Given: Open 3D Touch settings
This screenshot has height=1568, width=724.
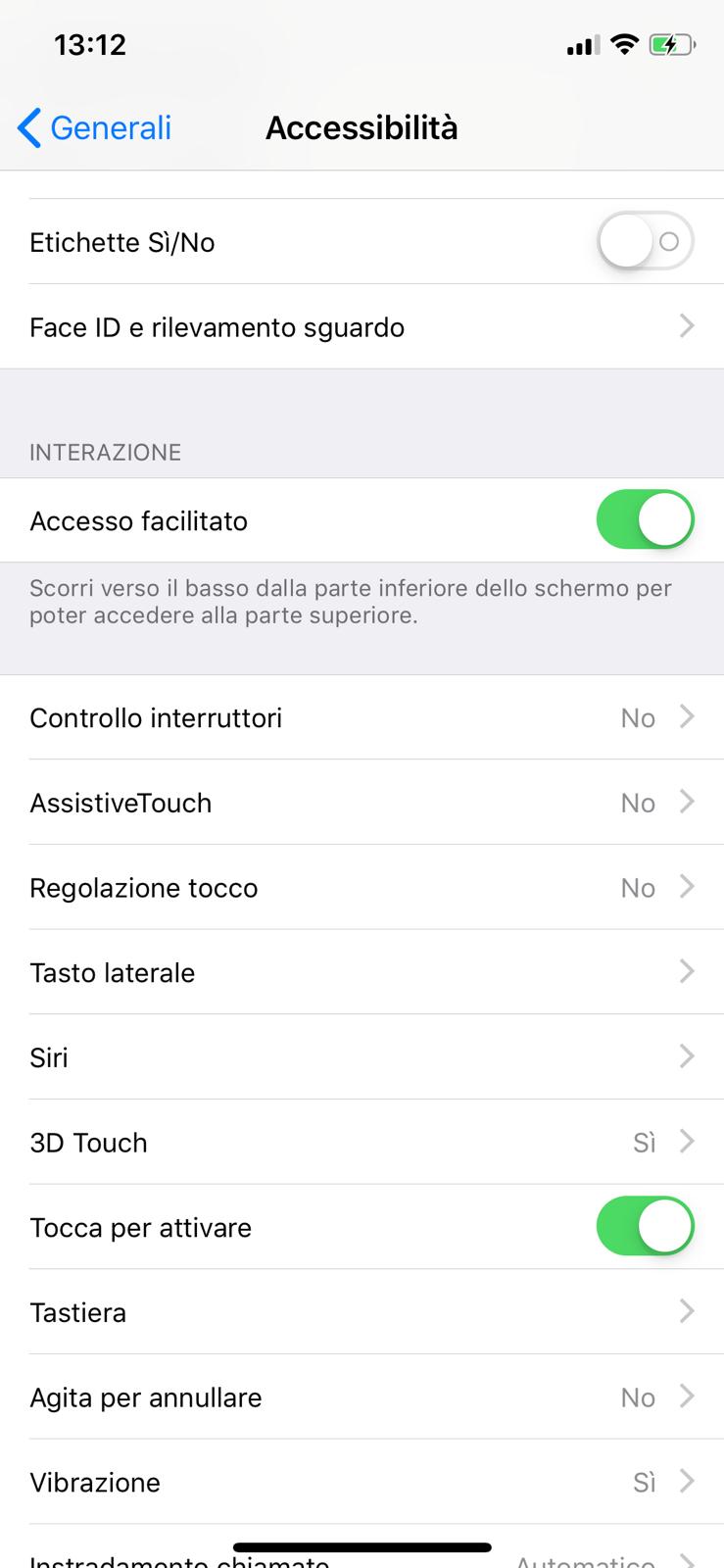Looking at the screenshot, I should pyautogui.click(x=362, y=1143).
